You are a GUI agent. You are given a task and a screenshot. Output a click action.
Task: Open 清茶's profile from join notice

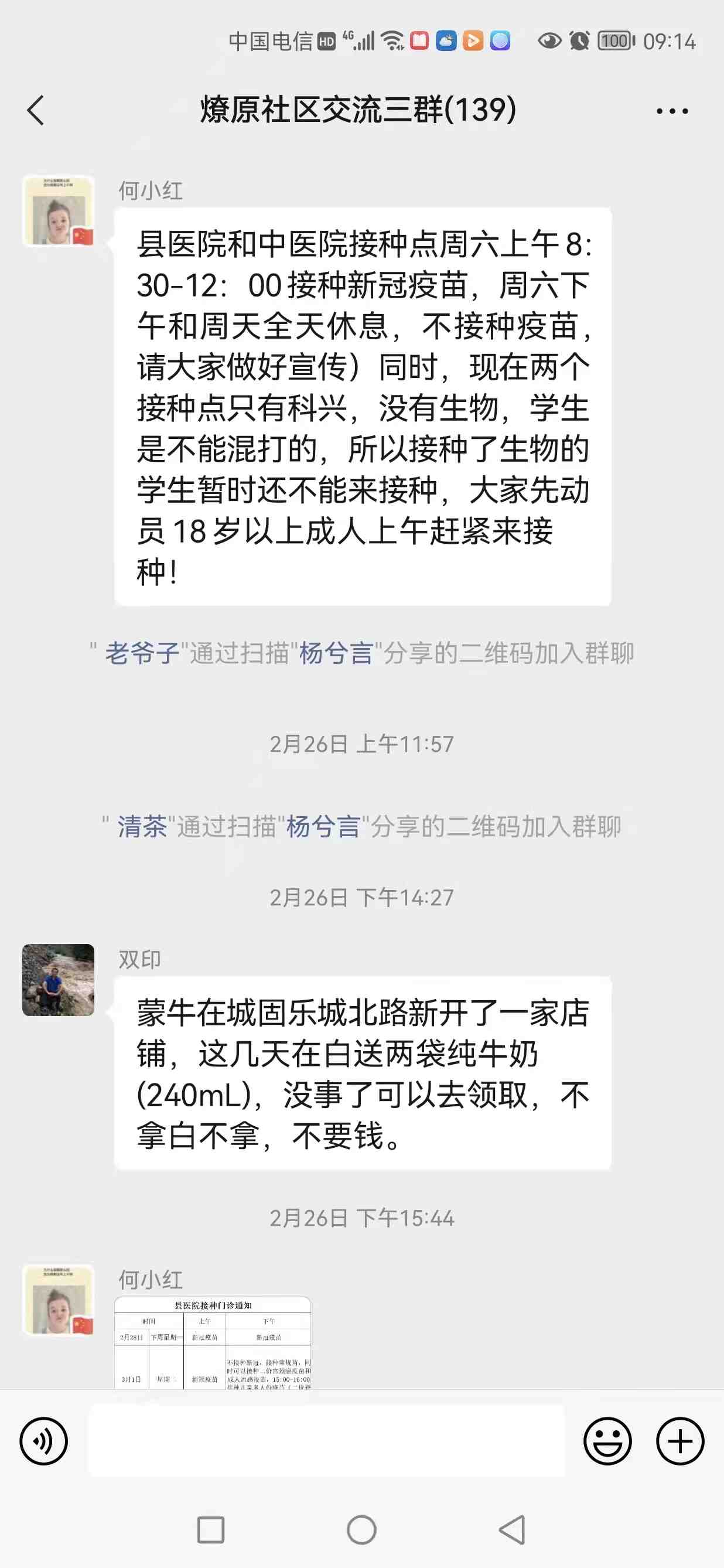coord(142,826)
